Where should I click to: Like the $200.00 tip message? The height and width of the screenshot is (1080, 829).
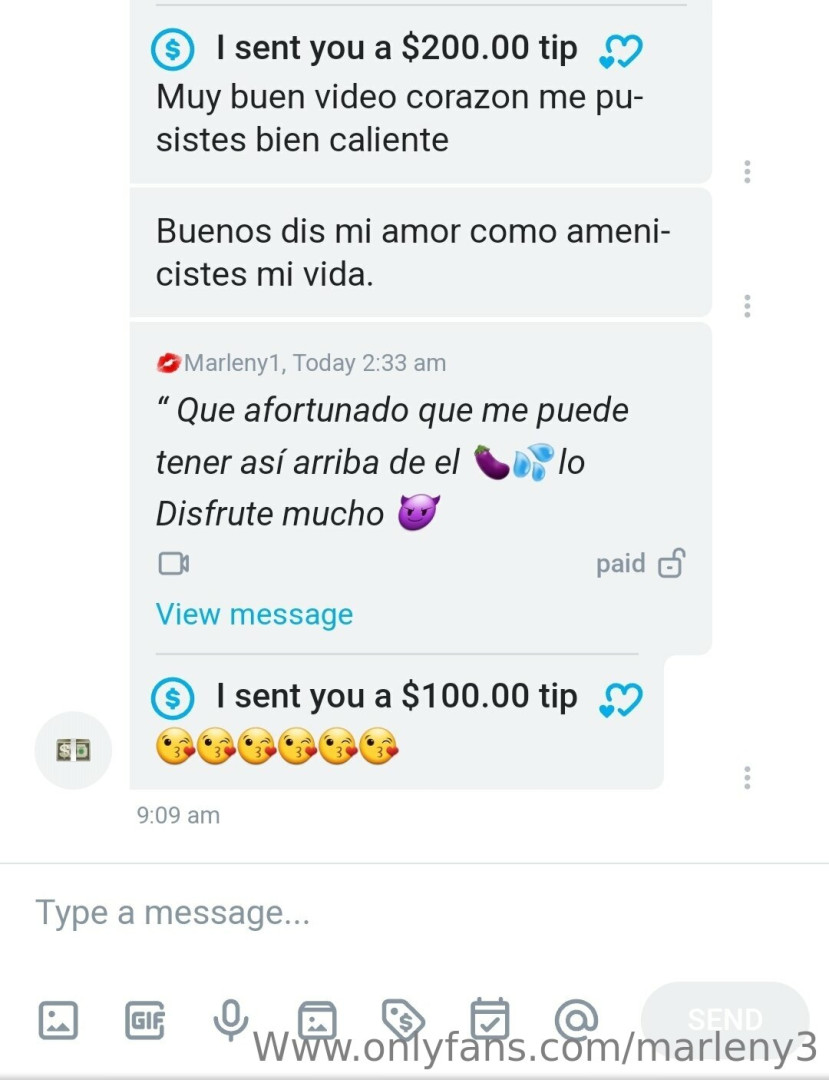620,52
